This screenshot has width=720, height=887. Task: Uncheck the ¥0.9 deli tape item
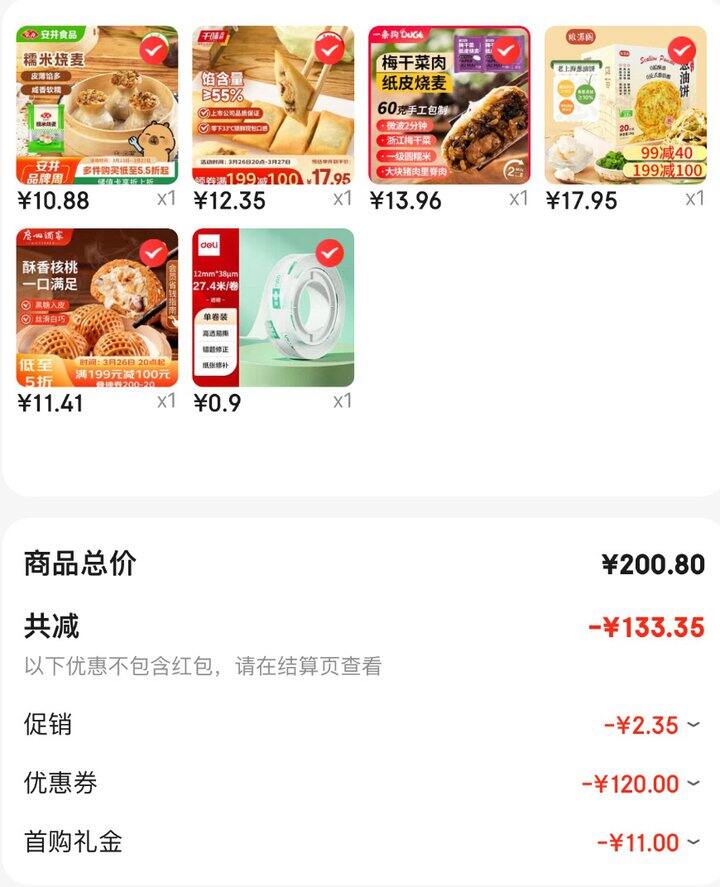click(x=329, y=251)
